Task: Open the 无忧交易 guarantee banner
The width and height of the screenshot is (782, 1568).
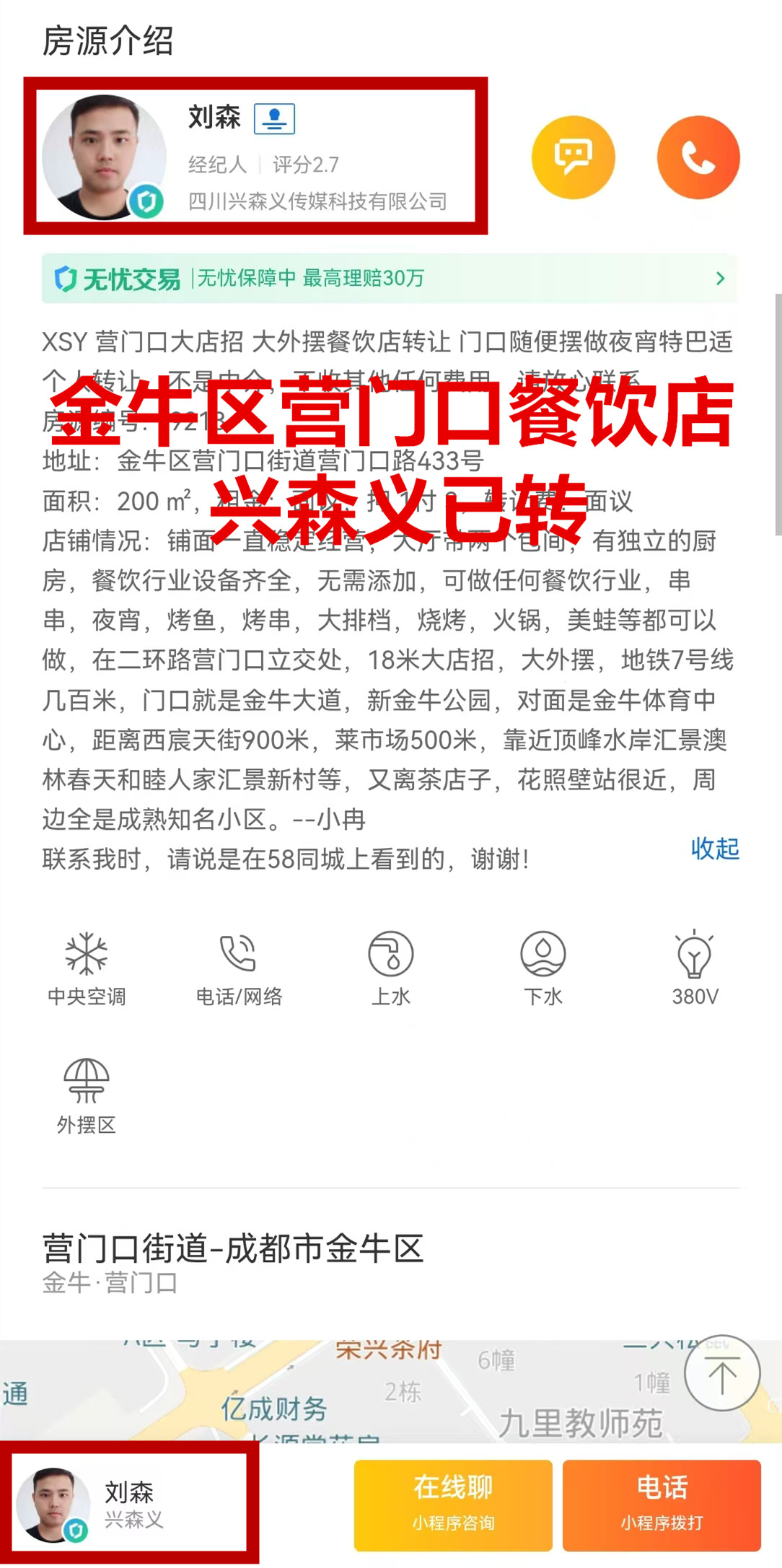Action: 390,279
